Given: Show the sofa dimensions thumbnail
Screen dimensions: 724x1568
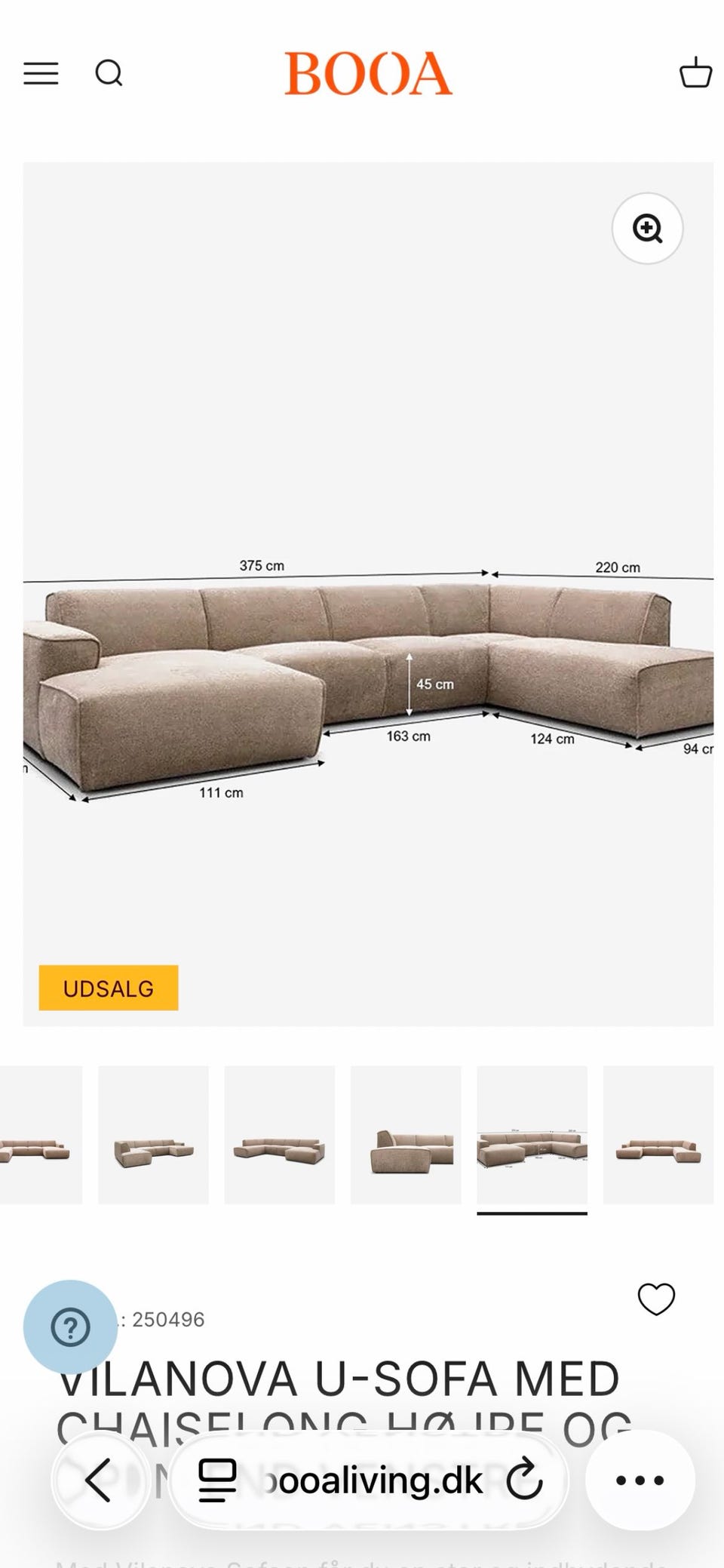Looking at the screenshot, I should pos(532,1134).
